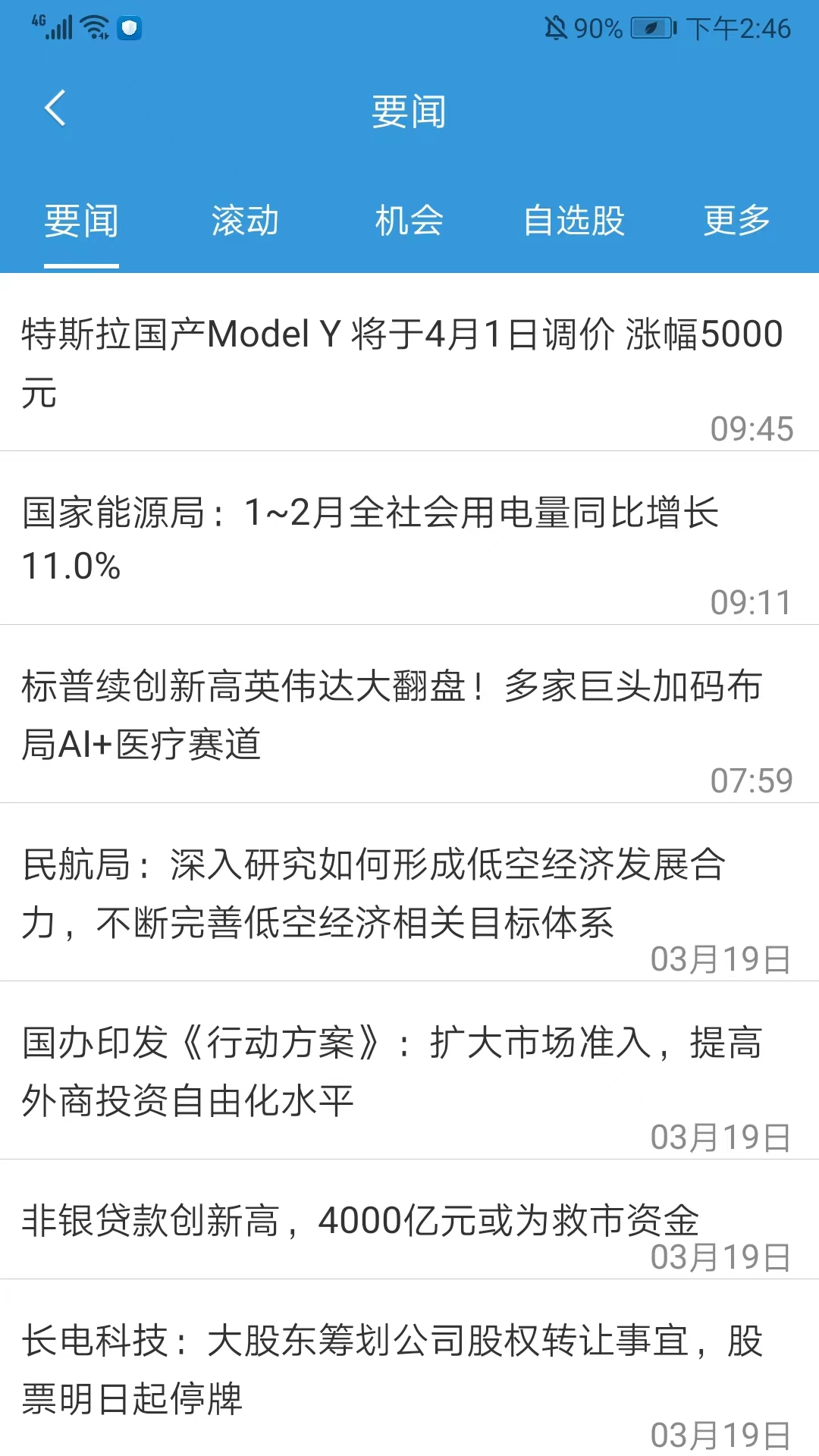The width and height of the screenshot is (819, 1456).
Task: Open the 特斯拉国产Model Y调价 news
Action: coord(402,362)
